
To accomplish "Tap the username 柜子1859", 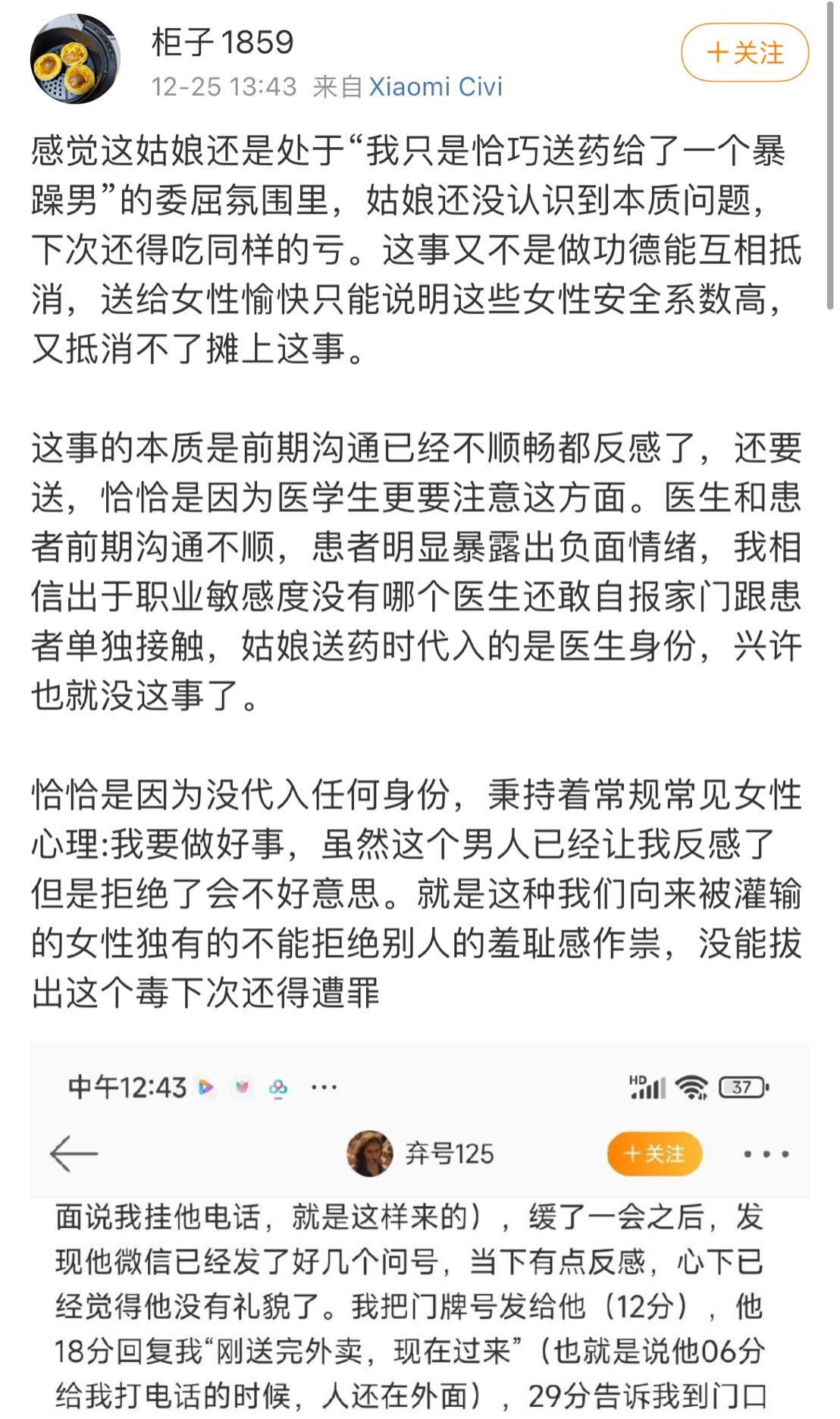I will [222, 42].
